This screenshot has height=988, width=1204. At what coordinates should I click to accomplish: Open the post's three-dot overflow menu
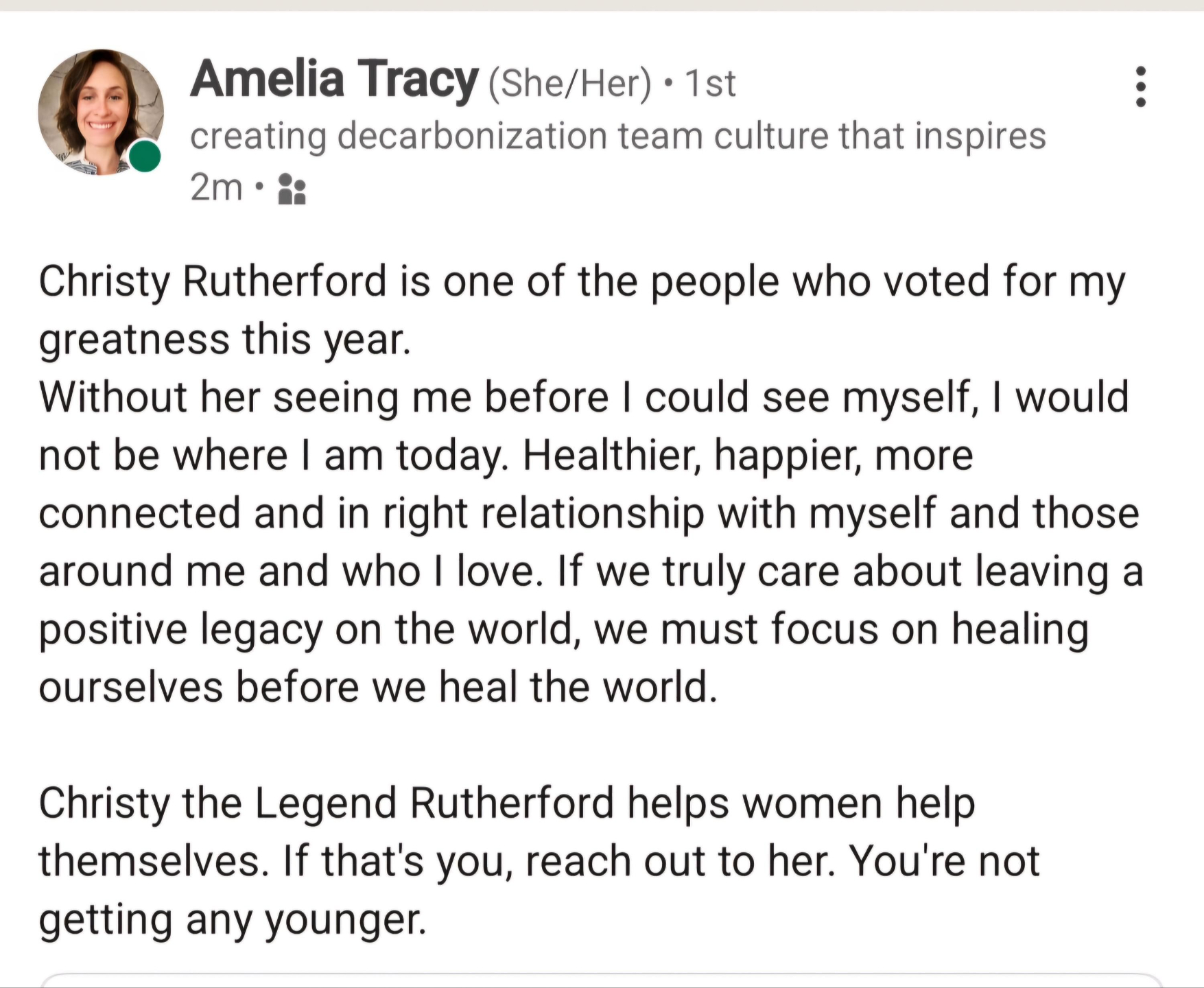point(1140,86)
